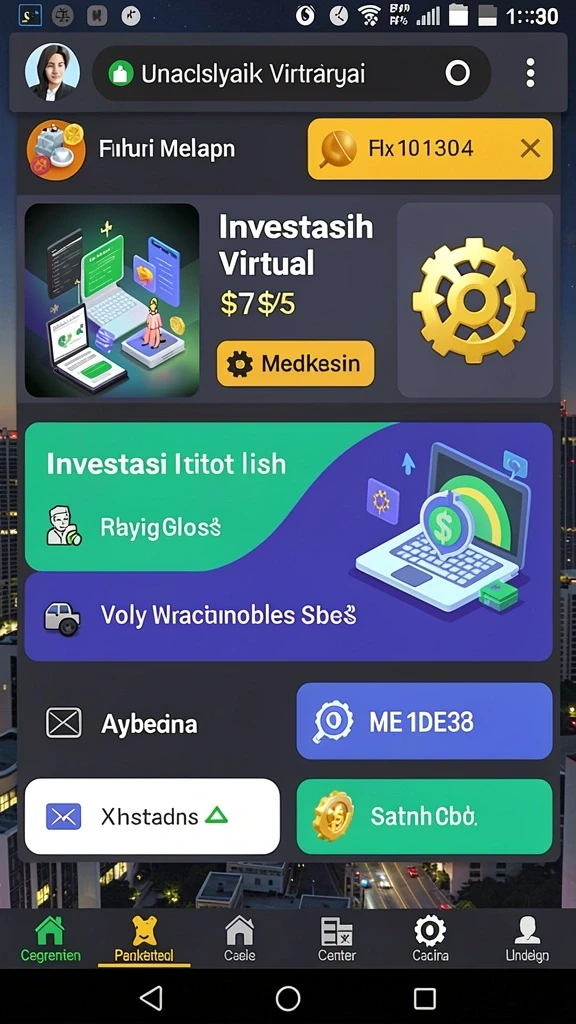Switch to the Center tab

tap(336, 939)
